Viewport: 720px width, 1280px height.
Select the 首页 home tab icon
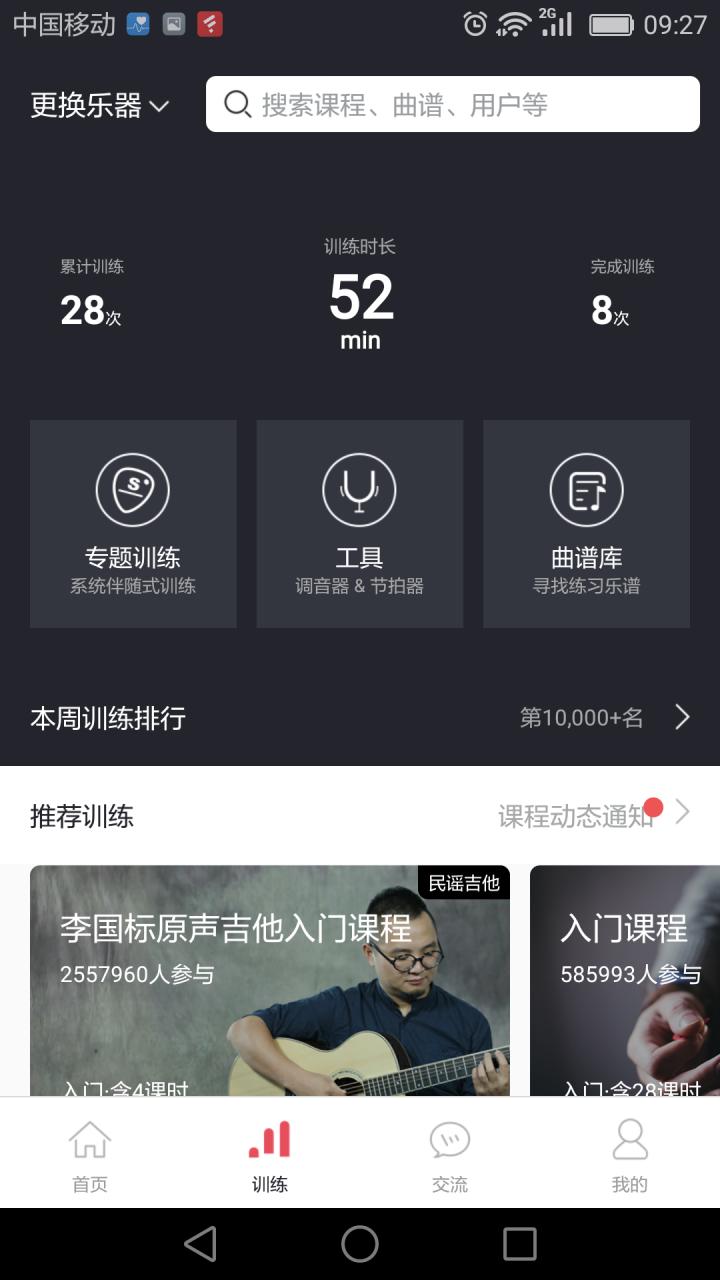tap(89, 1140)
